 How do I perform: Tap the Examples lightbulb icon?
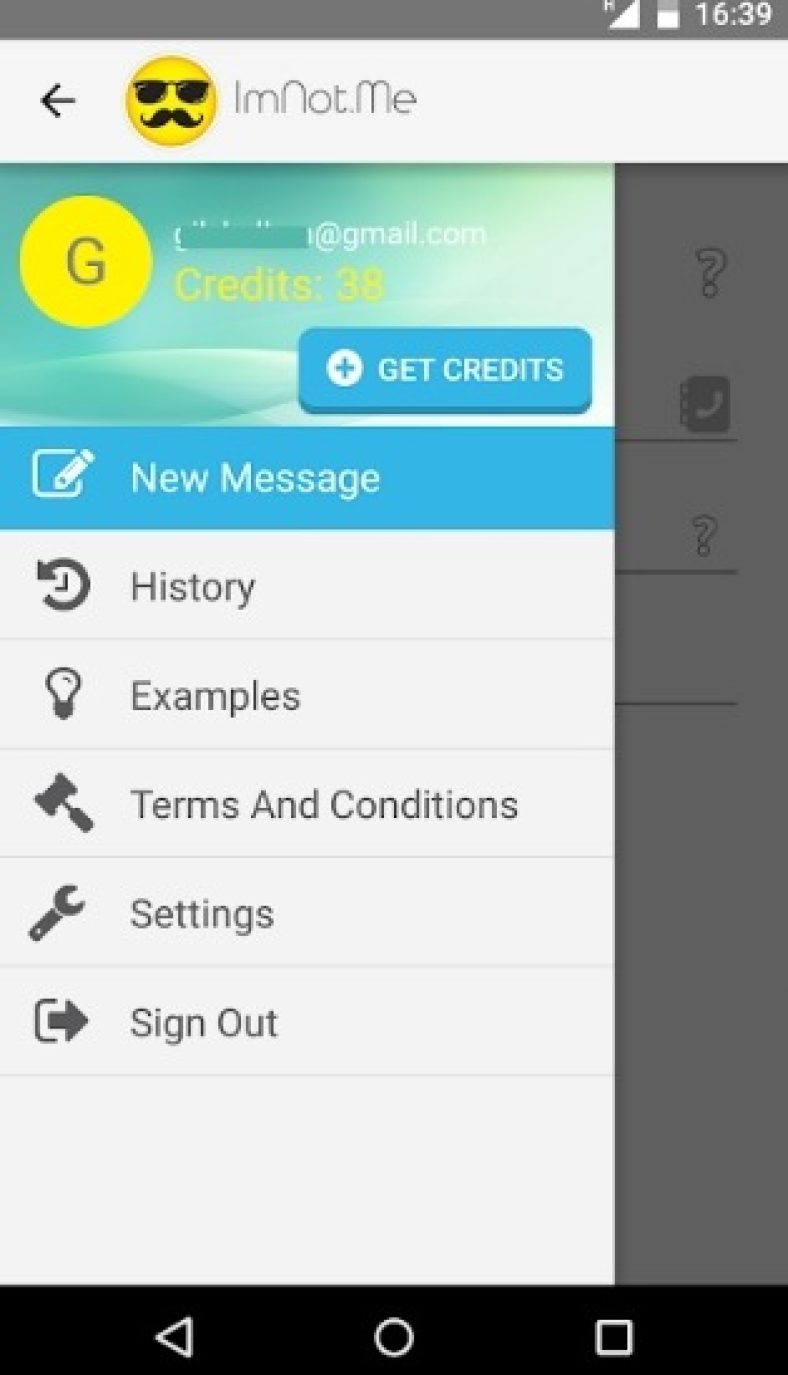tap(63, 694)
